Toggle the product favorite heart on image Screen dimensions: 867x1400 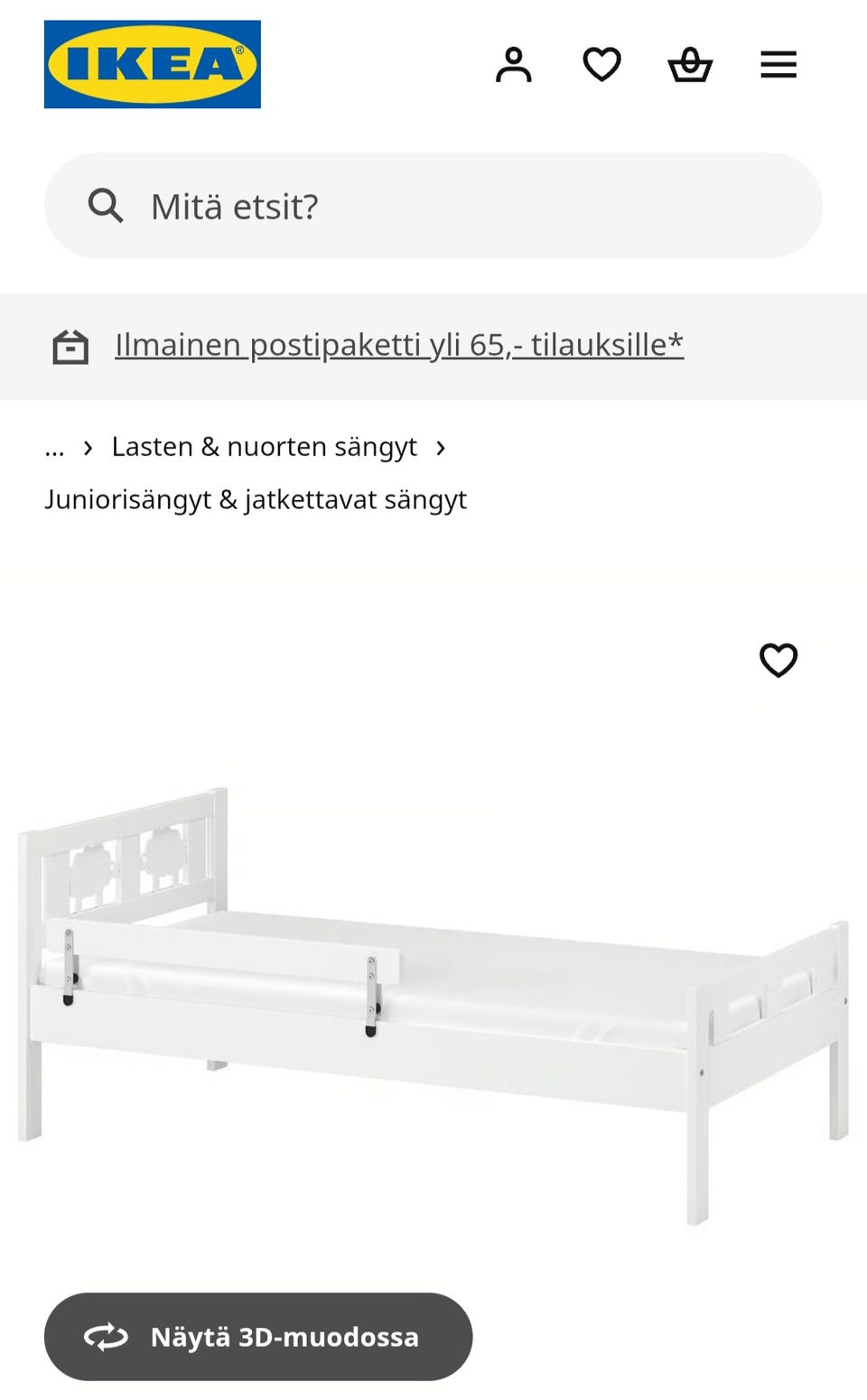778,662
